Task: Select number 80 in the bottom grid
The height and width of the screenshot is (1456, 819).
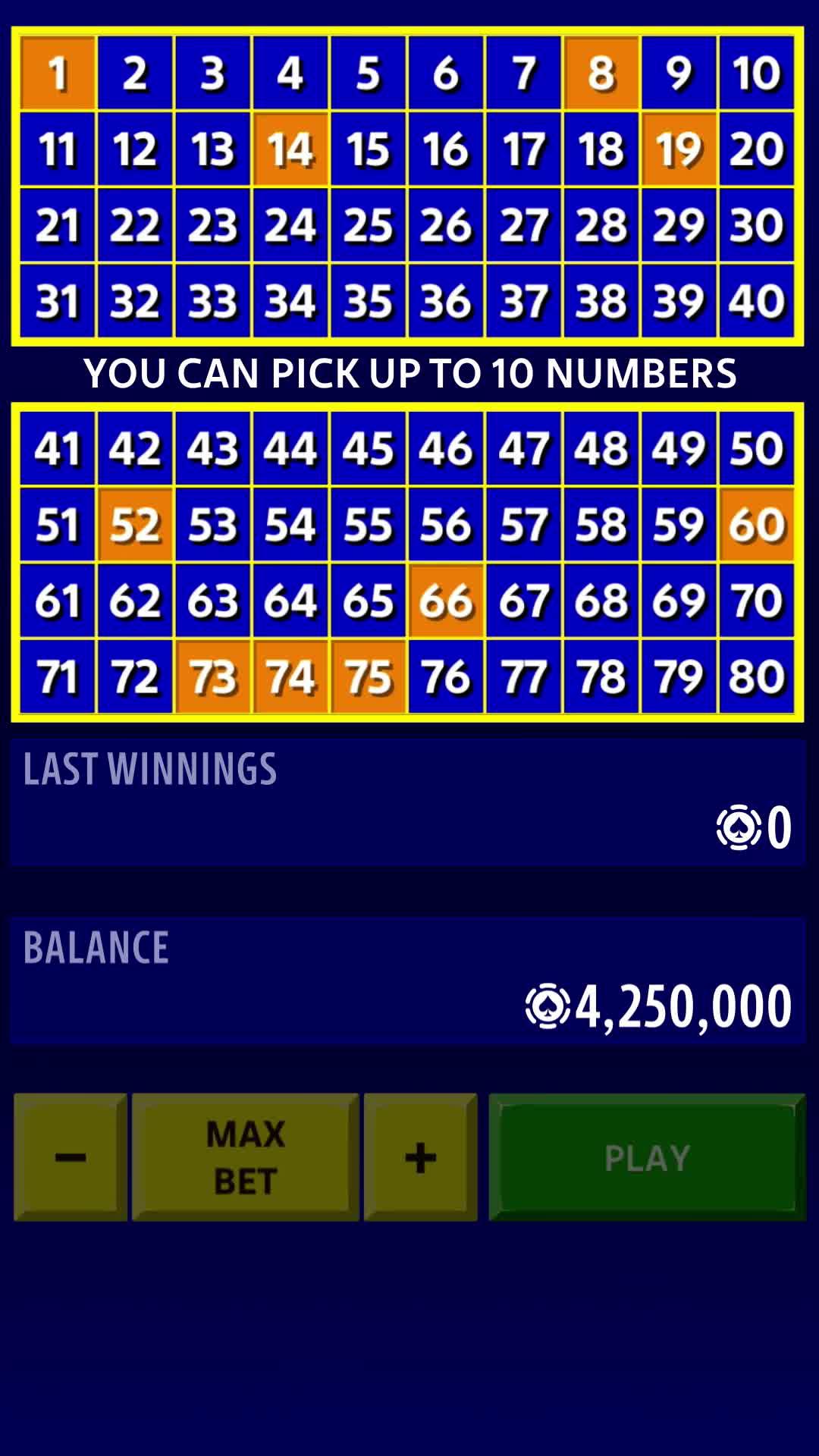Action: (x=756, y=676)
